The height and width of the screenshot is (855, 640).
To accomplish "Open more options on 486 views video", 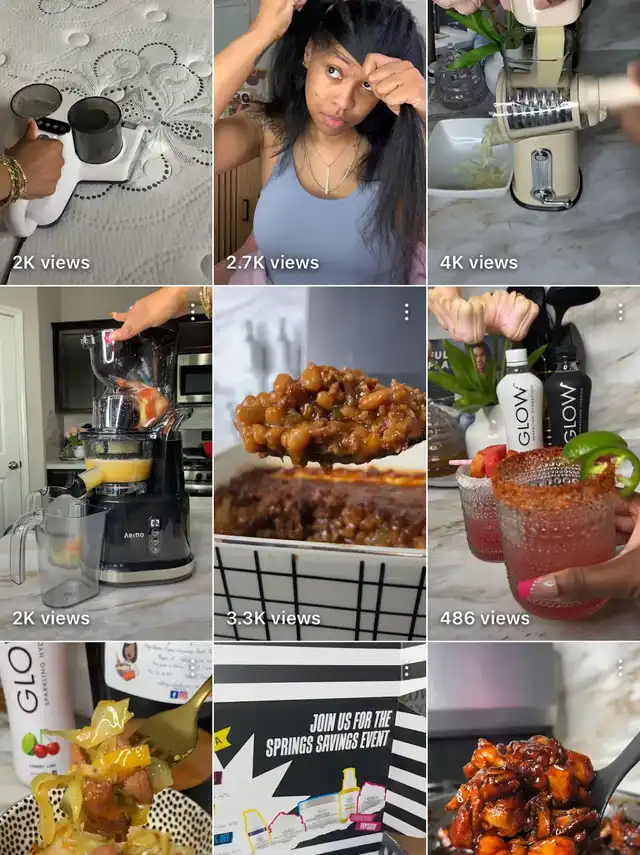I will click(x=620, y=312).
